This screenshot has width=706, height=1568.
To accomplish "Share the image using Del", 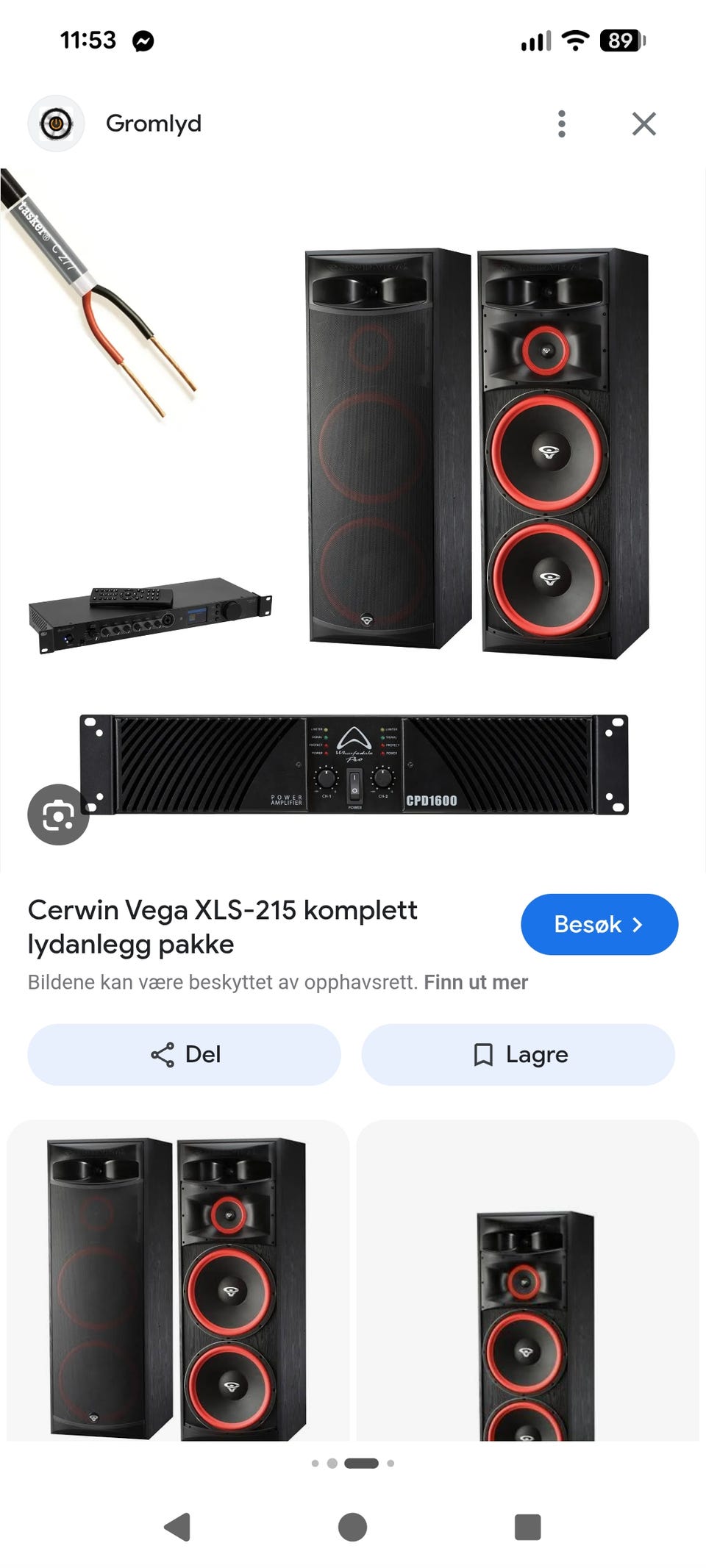I will coord(185,1054).
